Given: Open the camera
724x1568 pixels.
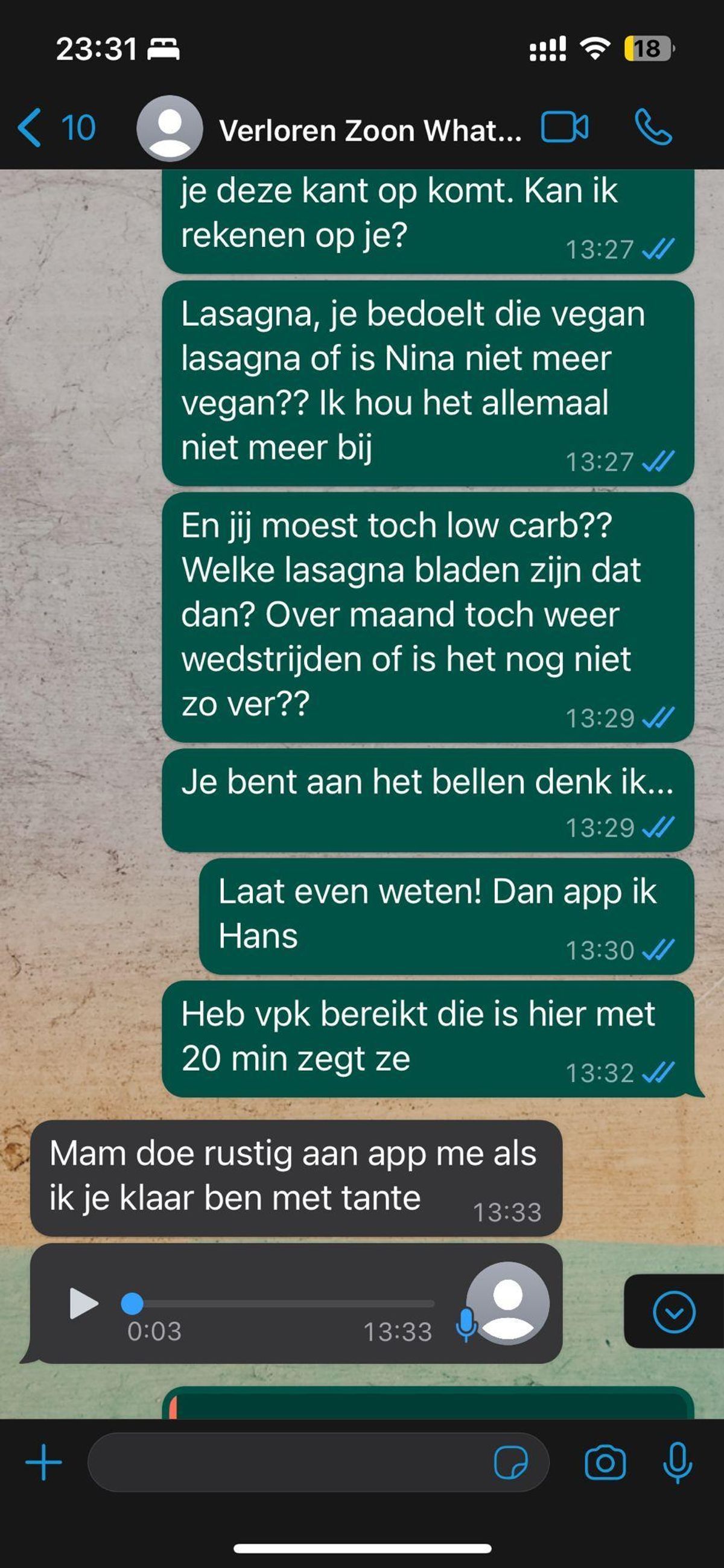Looking at the screenshot, I should (x=605, y=1462).
